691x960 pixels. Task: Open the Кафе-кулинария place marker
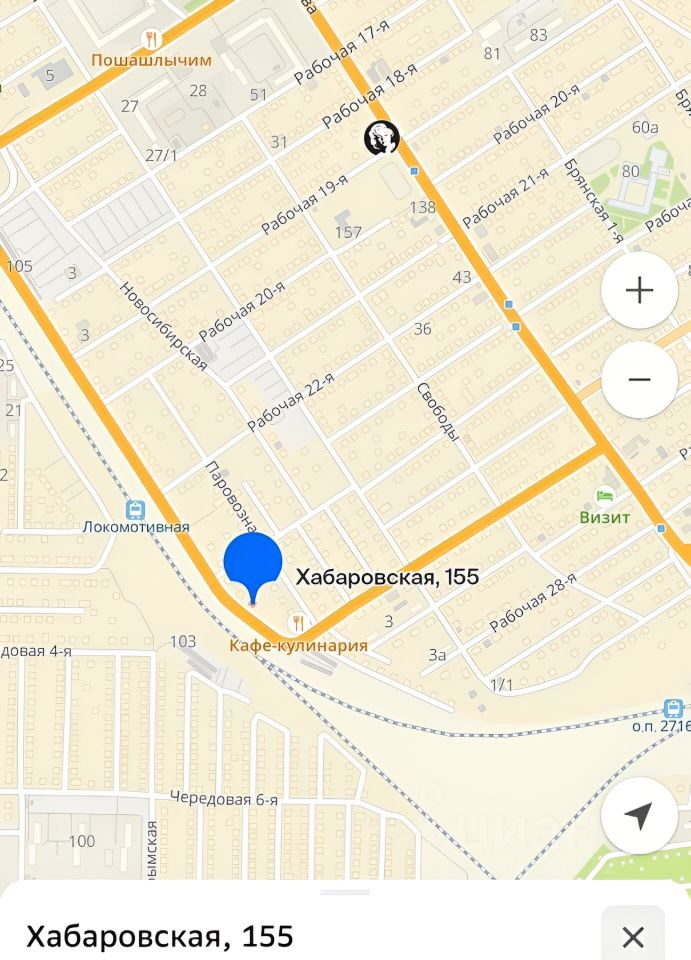point(295,623)
